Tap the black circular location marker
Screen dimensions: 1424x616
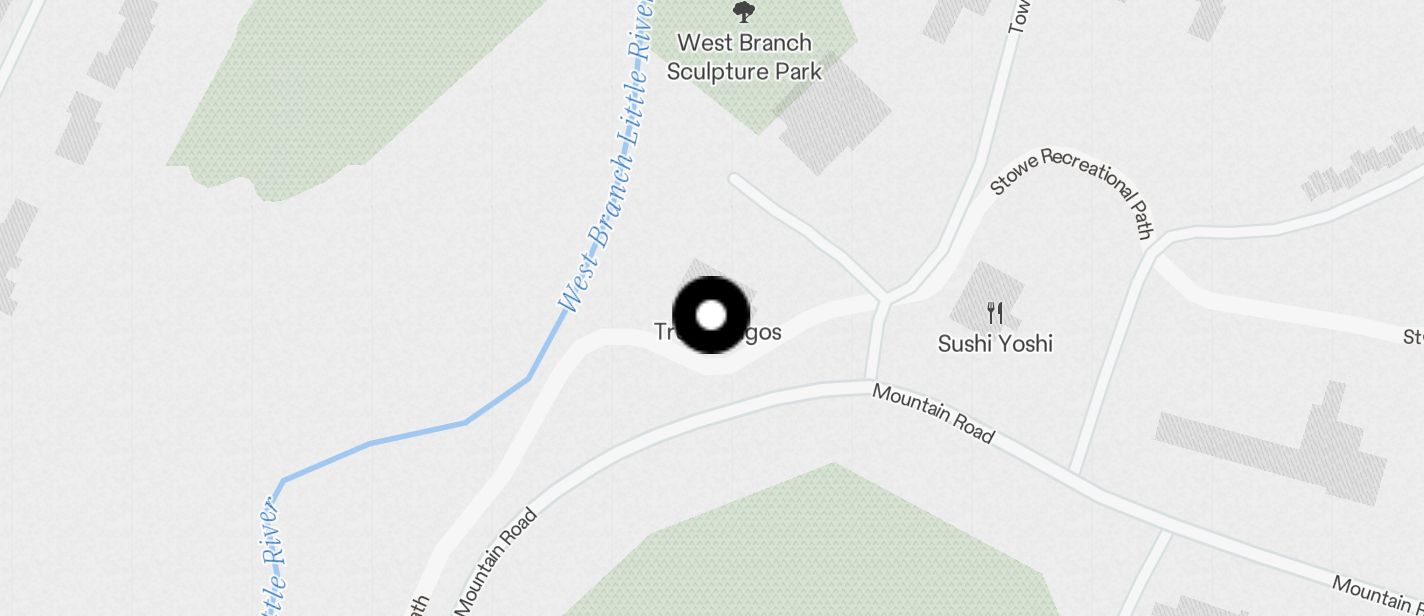click(x=711, y=316)
